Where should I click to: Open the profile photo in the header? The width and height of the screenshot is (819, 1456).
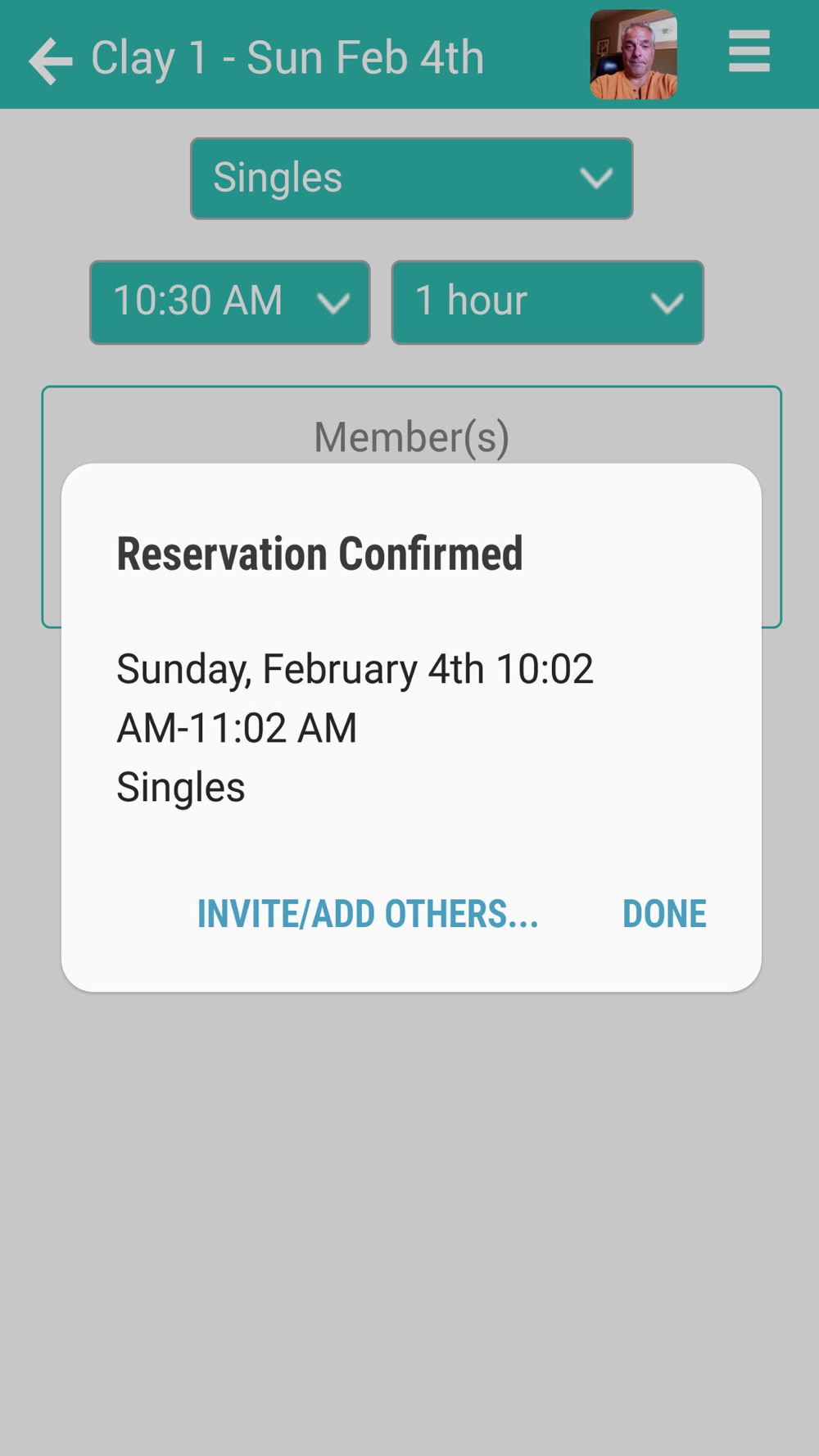[633, 55]
